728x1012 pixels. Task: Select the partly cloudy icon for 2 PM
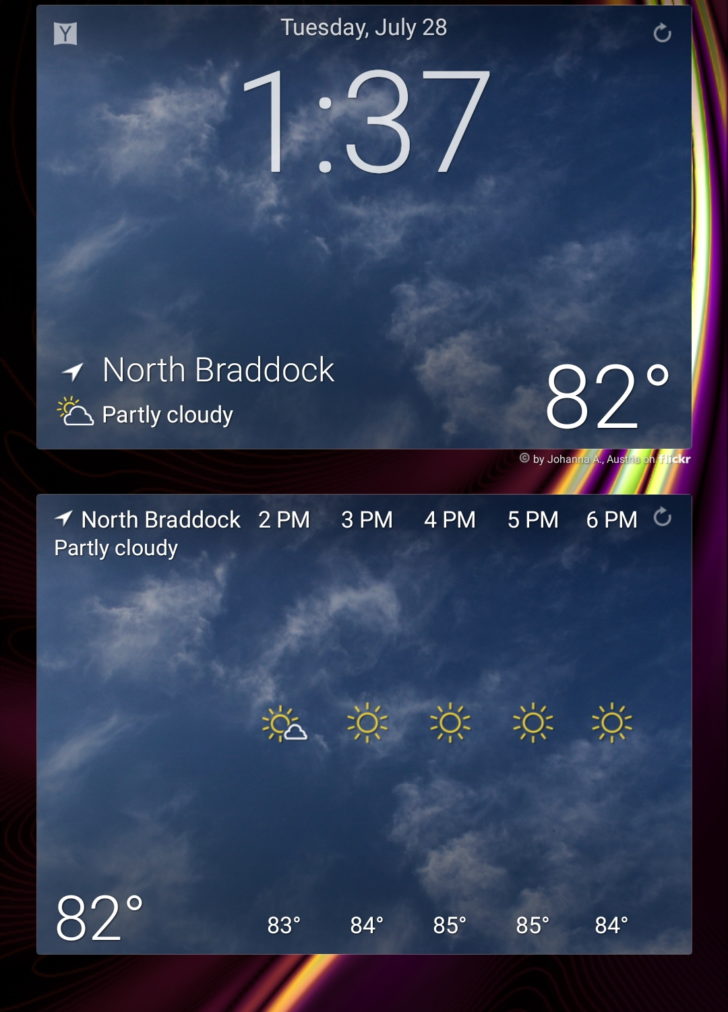pos(284,724)
